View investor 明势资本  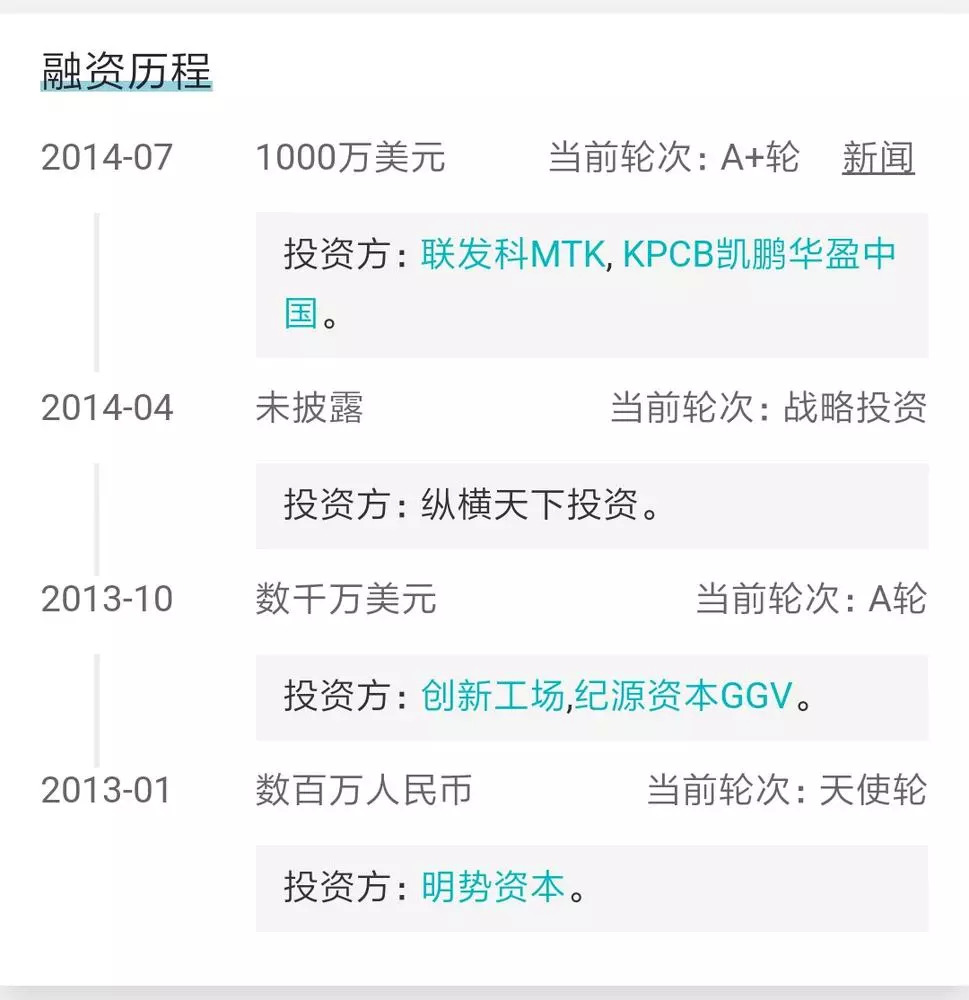click(x=492, y=888)
